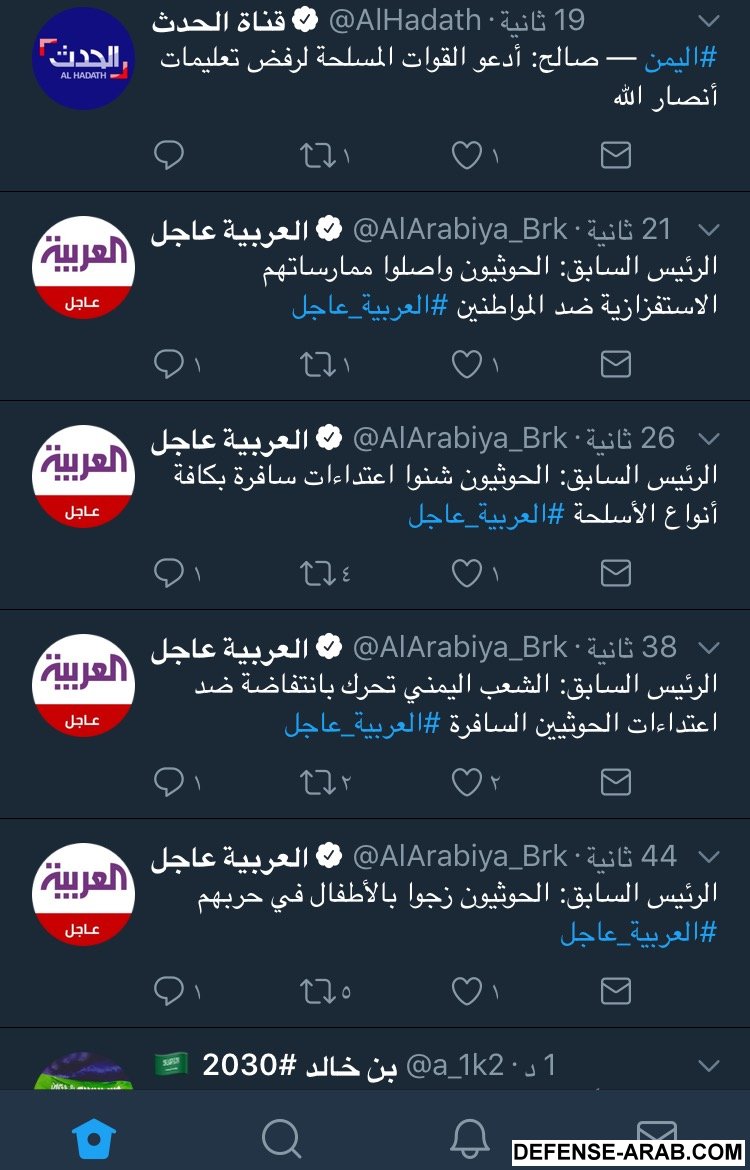The height and width of the screenshot is (1170, 750).
Task: Retweet the AlHadath tweet
Action: pyautogui.click(x=319, y=155)
